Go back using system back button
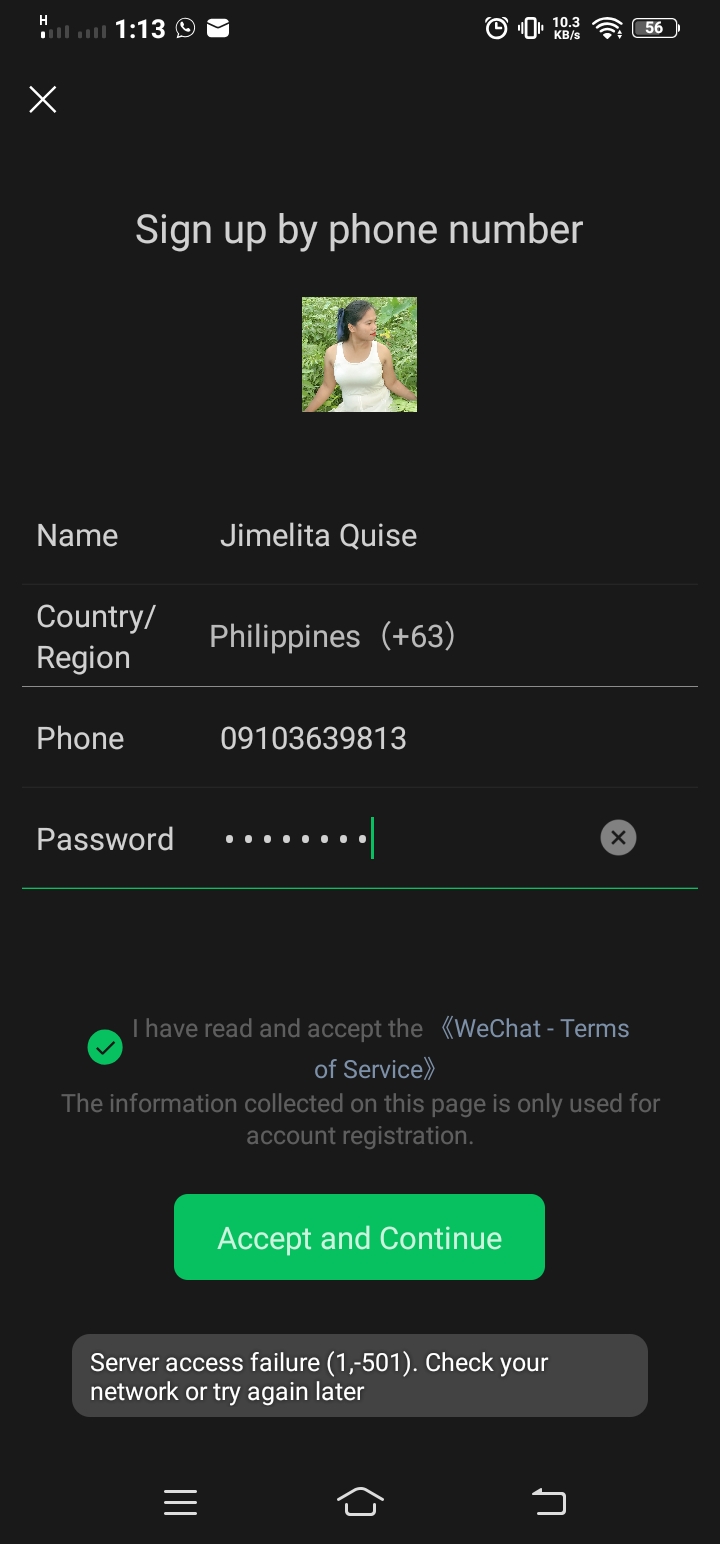 [x=548, y=1502]
